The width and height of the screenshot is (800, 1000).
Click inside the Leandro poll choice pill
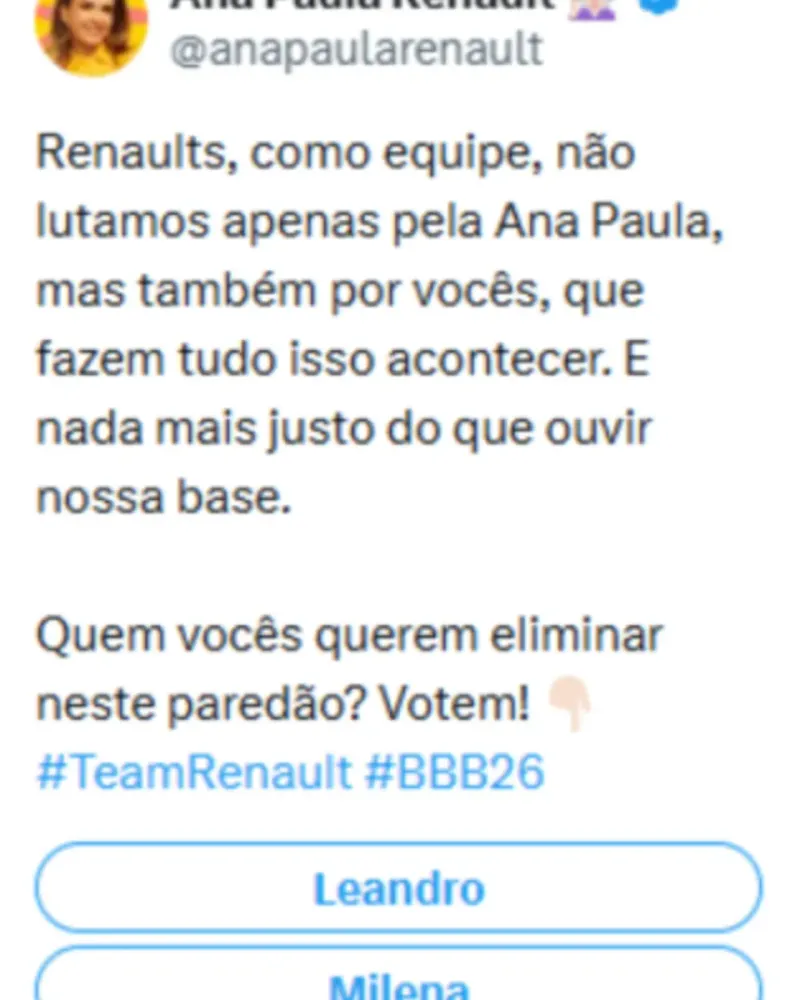[400, 888]
